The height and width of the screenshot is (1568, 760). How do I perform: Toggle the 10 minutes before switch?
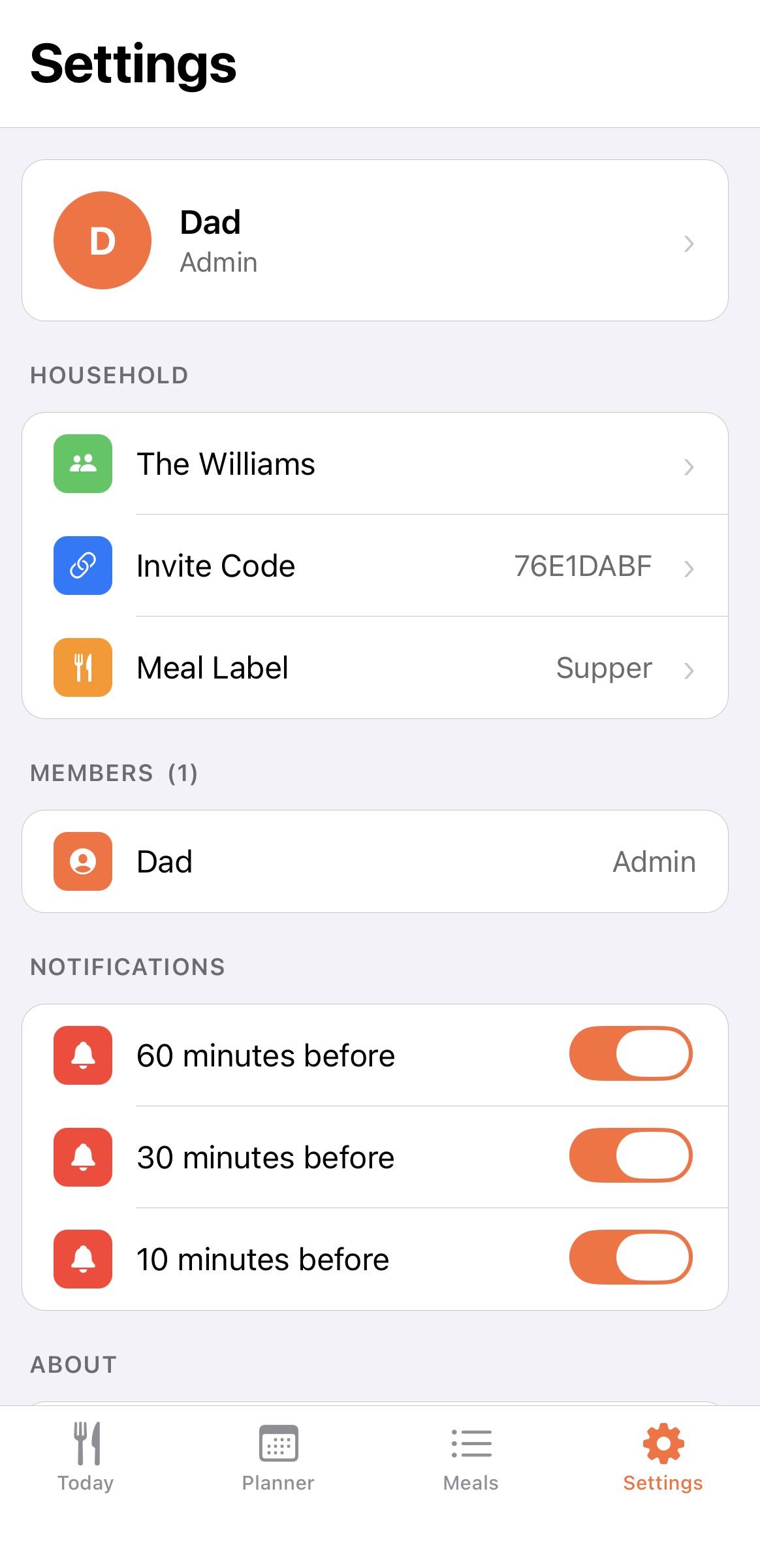[631, 1258]
